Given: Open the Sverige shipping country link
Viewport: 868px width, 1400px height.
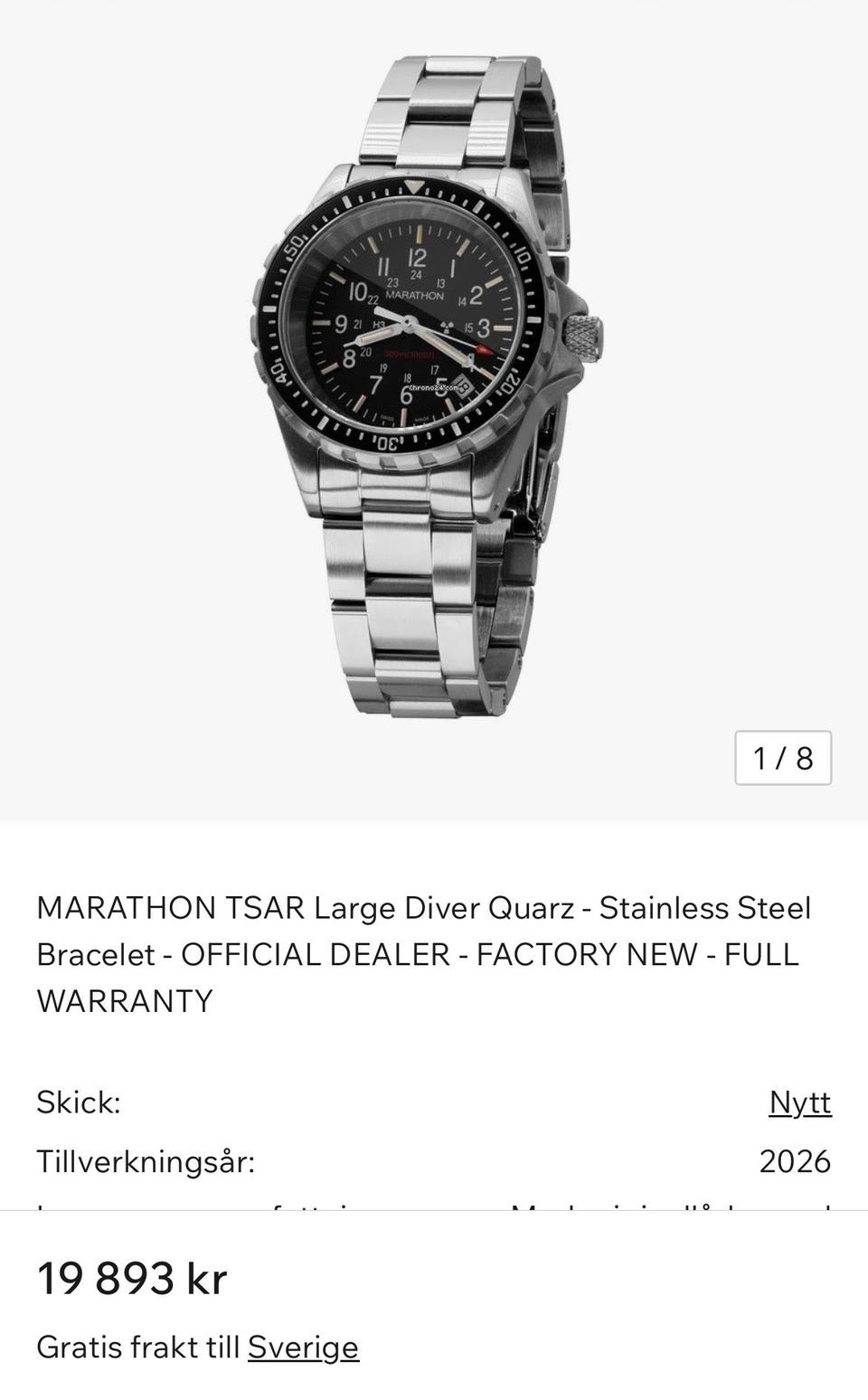Looking at the screenshot, I should (303, 1348).
